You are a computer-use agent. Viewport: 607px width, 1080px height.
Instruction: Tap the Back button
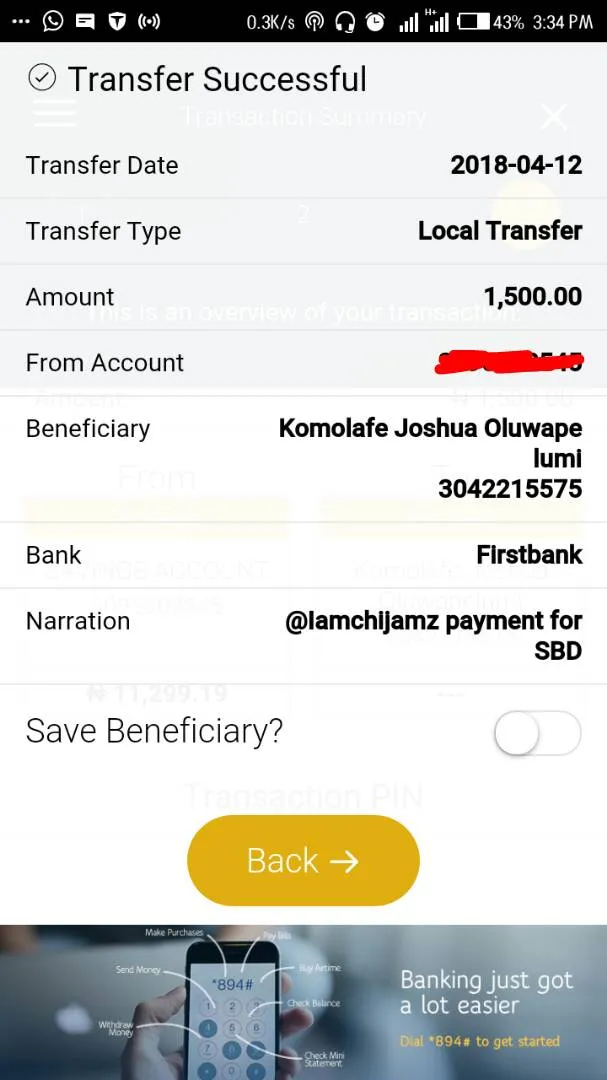303,861
